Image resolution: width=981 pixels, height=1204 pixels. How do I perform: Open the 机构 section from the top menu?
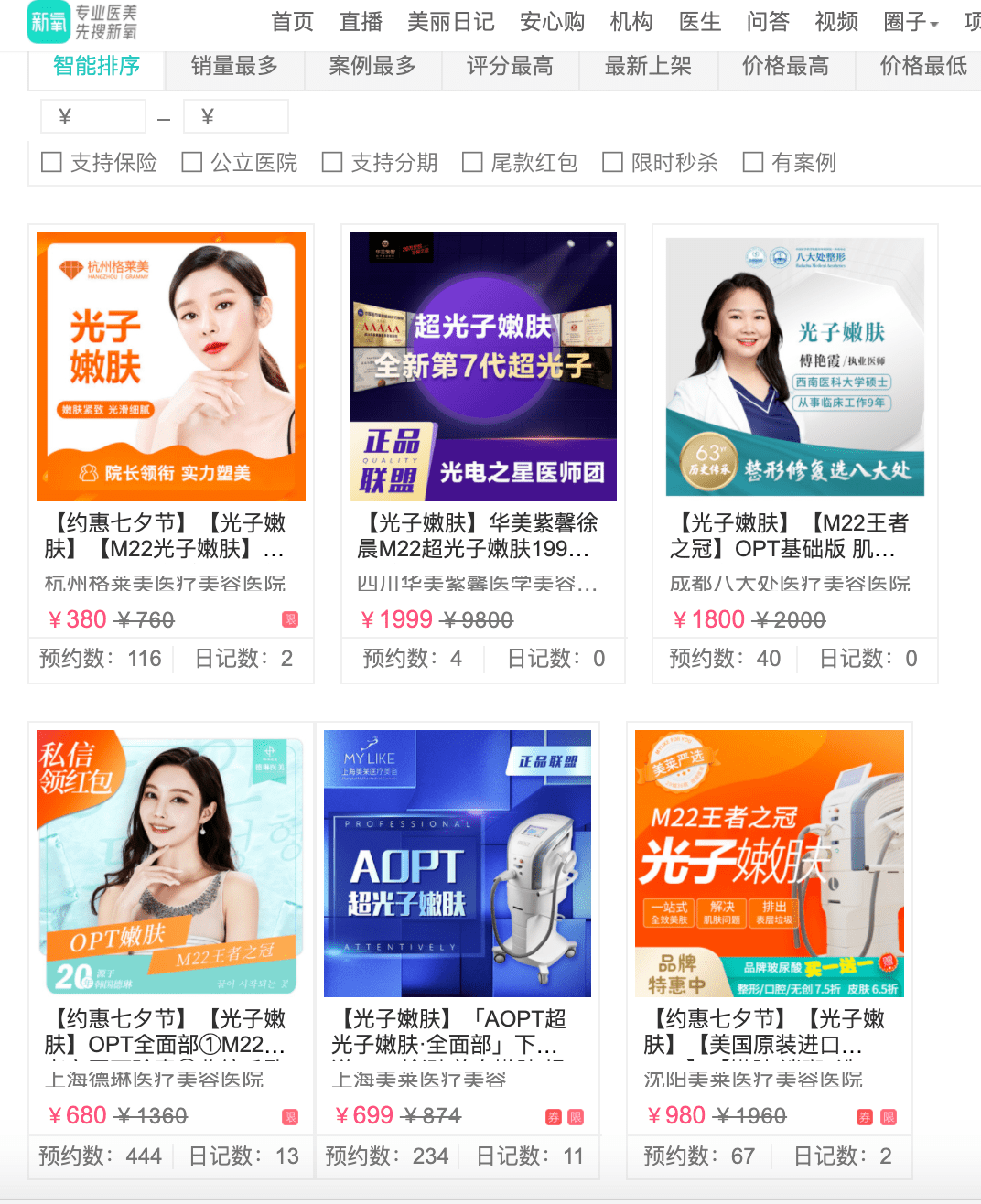[631, 22]
